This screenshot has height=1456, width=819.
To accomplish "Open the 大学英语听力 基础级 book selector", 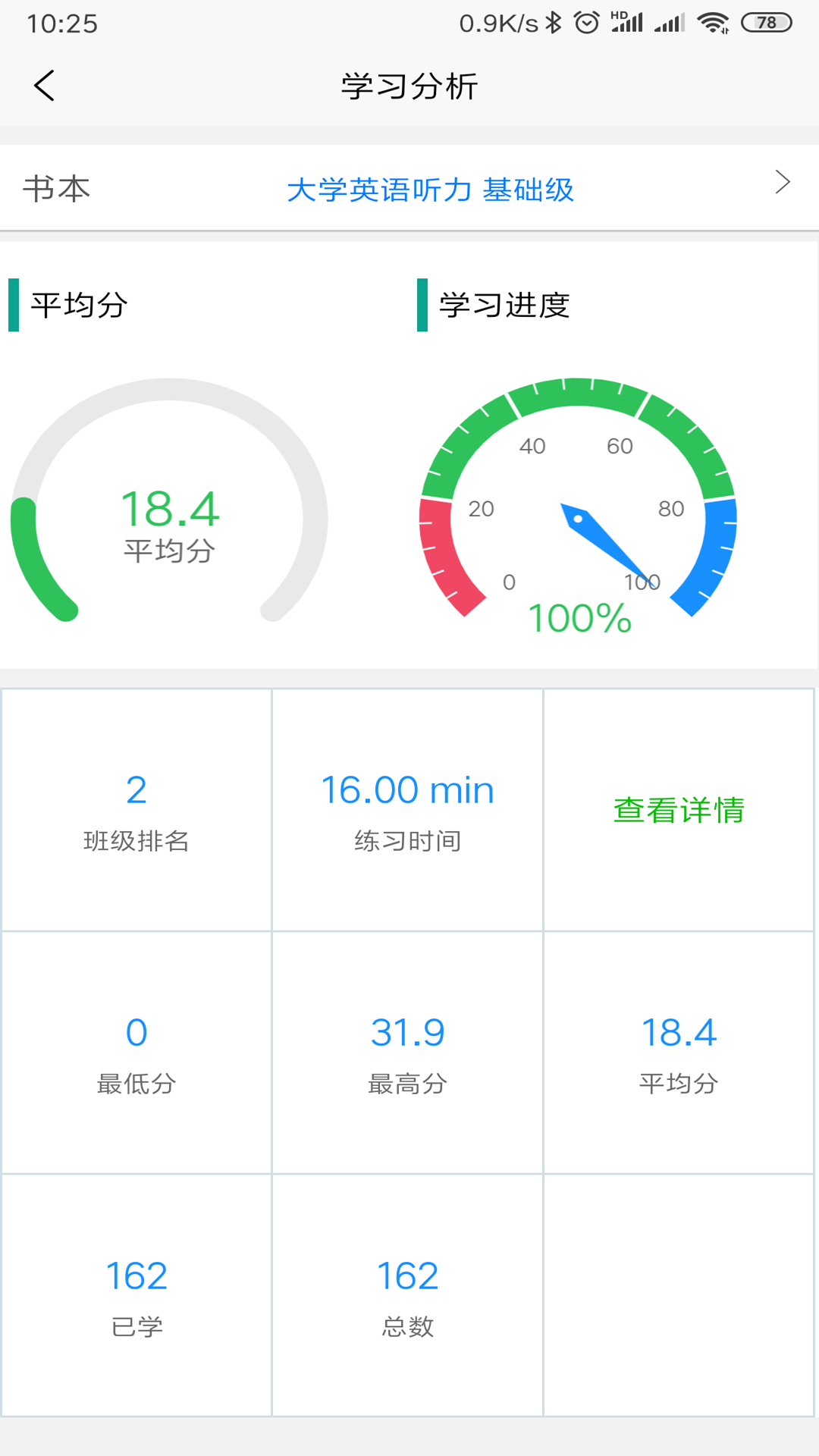I will [431, 190].
